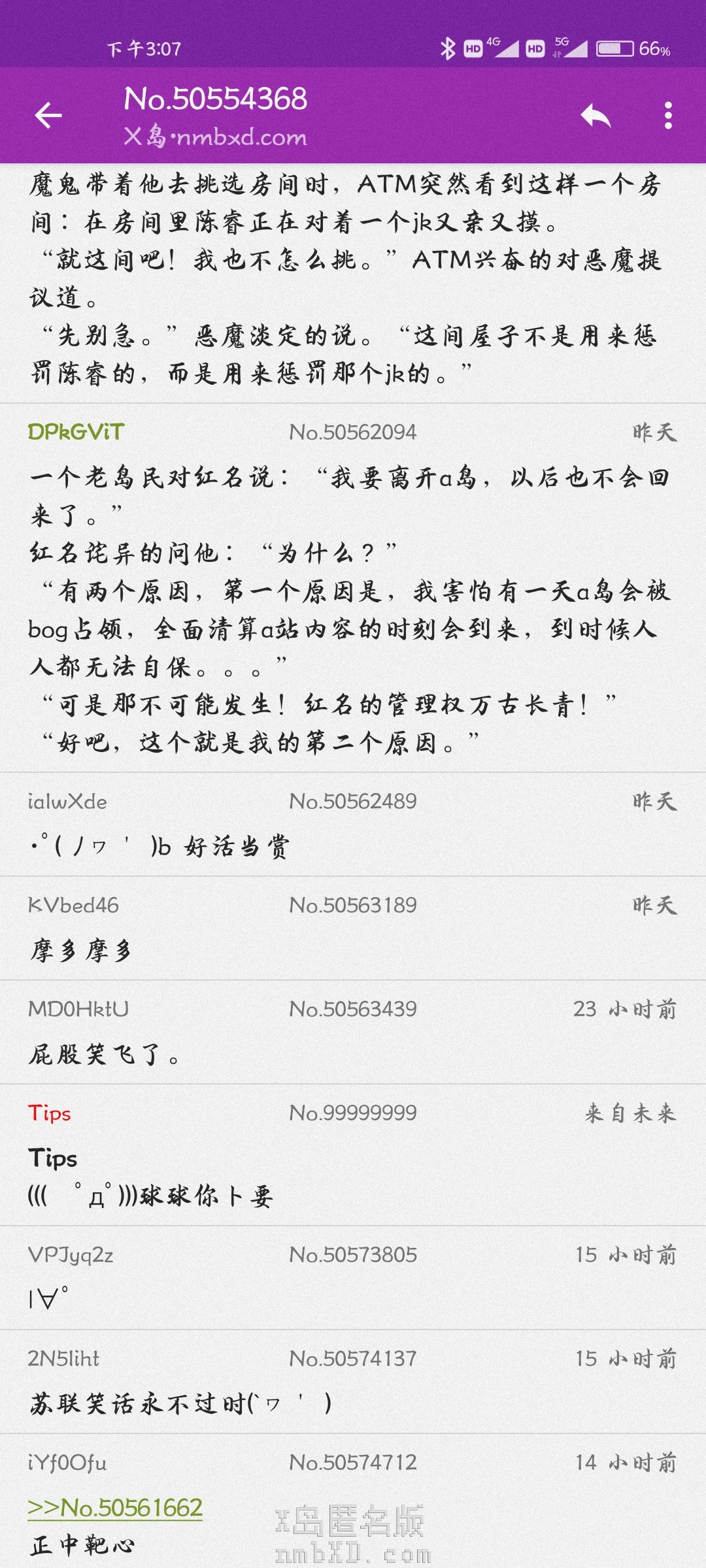Open the reply by MD0HktU

[x=353, y=1032]
